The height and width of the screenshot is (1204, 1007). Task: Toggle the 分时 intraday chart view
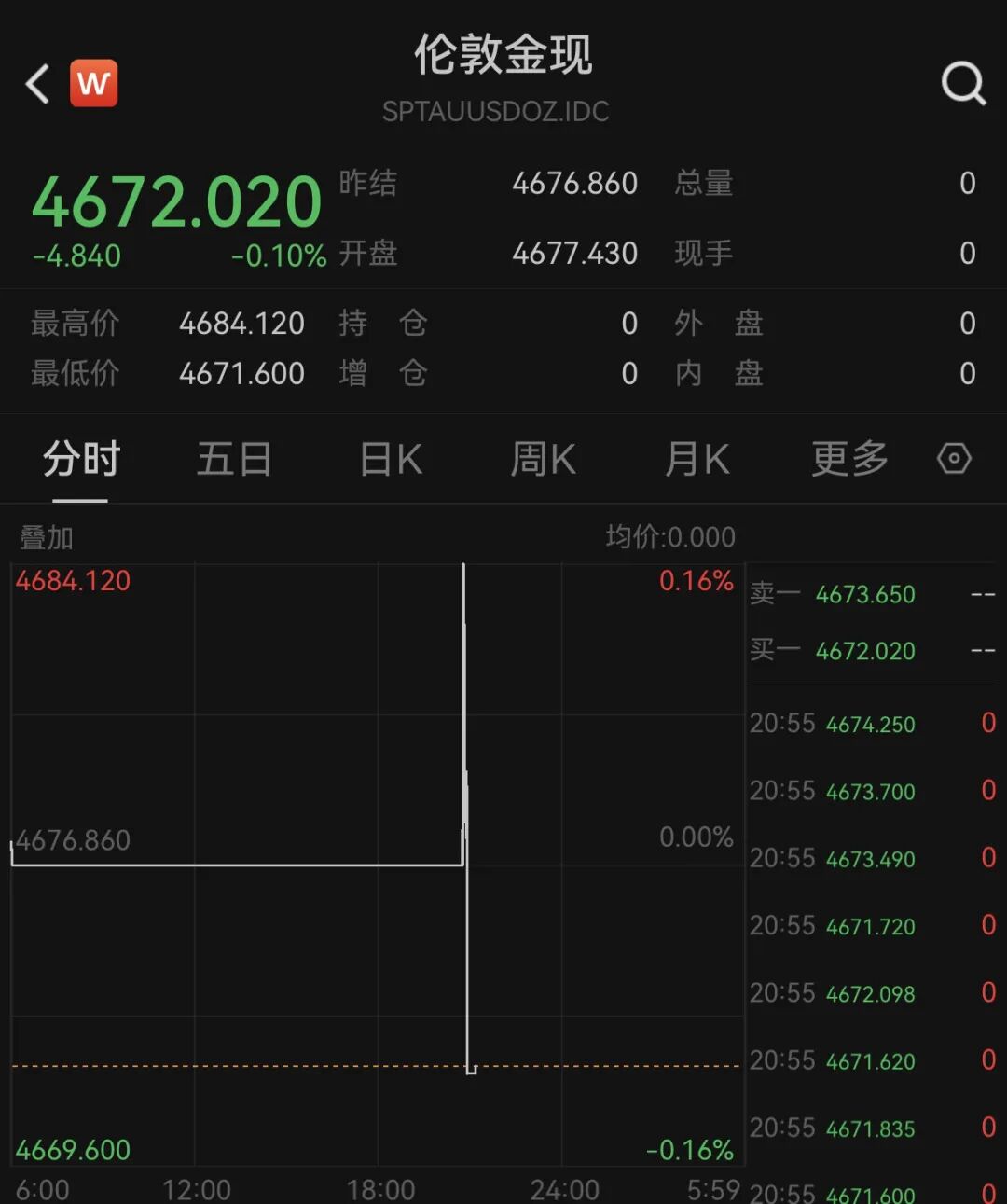[x=79, y=459]
